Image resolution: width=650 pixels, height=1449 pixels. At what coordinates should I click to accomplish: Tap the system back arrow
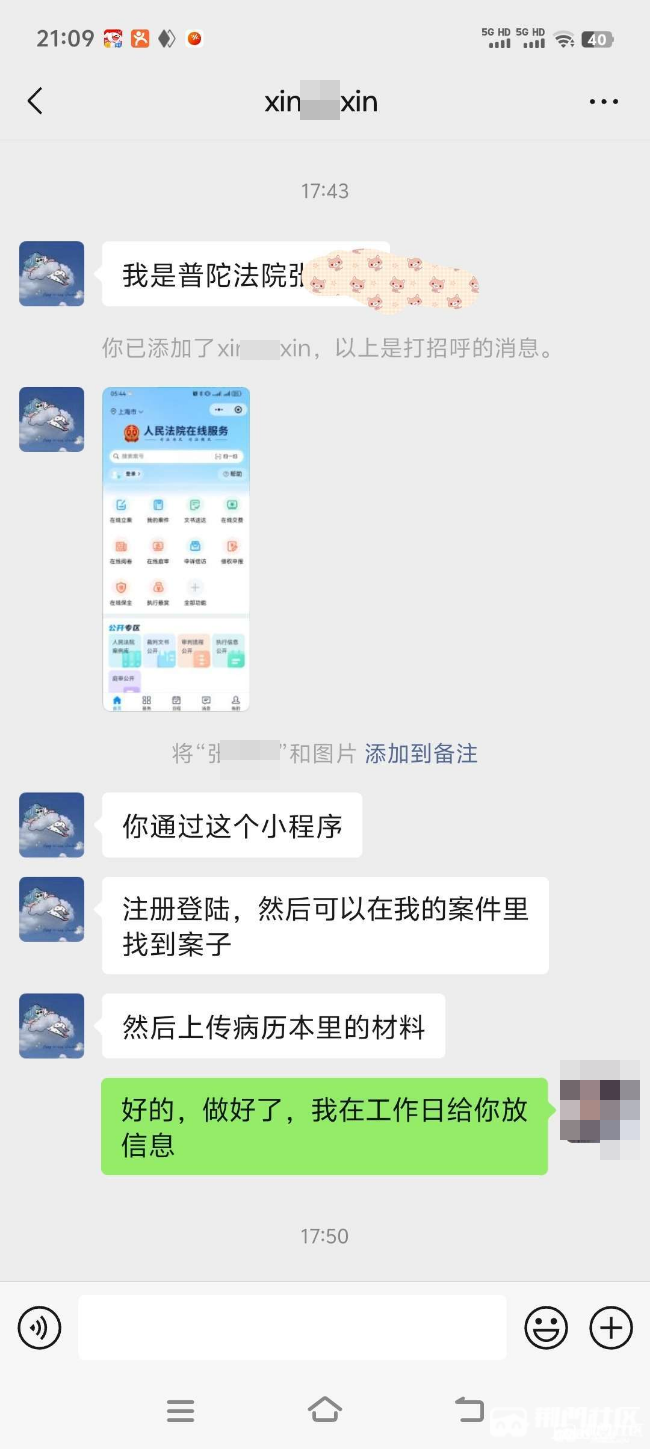coord(469,1410)
